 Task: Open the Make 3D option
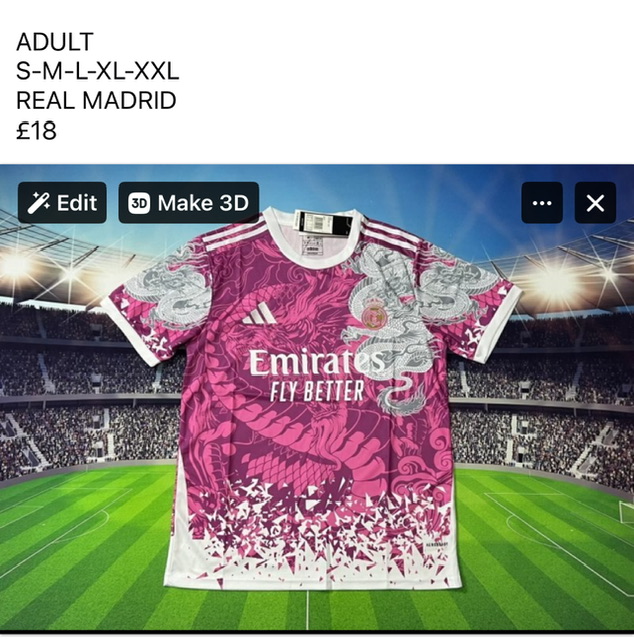point(189,203)
